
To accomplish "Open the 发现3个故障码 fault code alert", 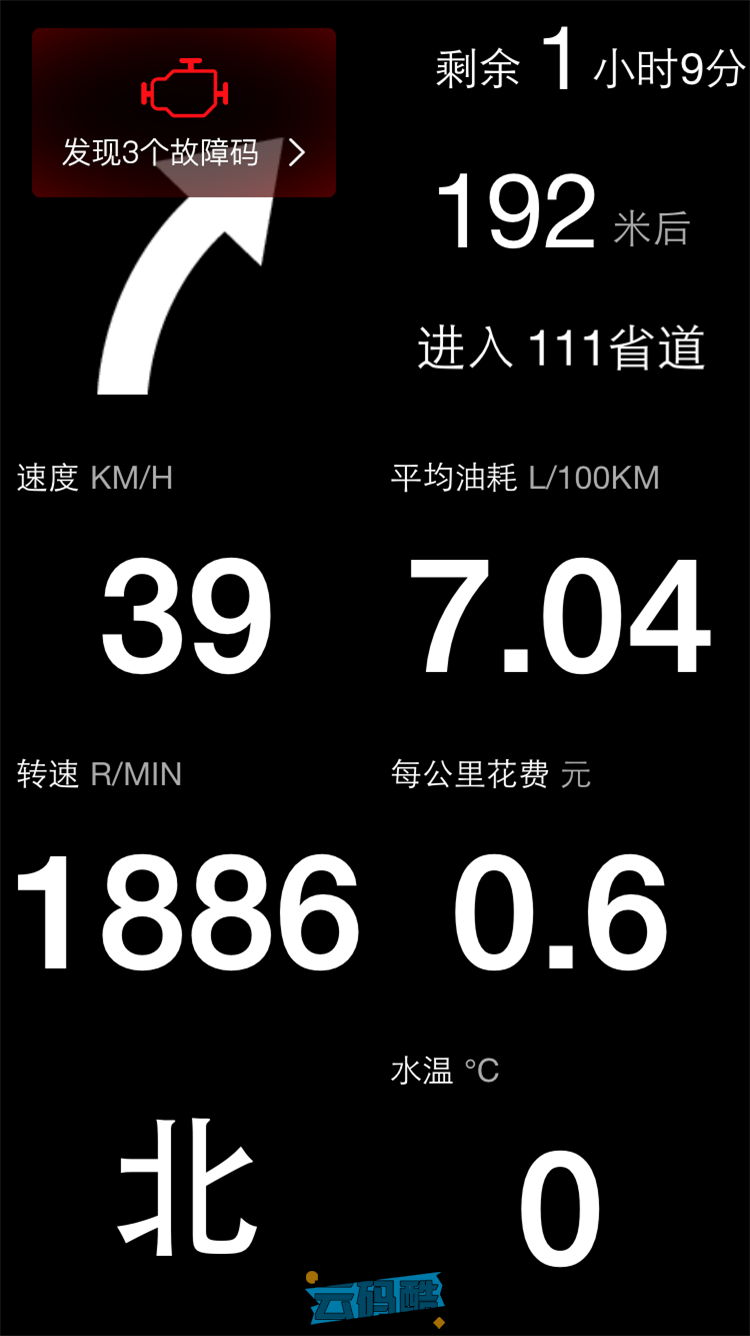I will click(x=184, y=114).
